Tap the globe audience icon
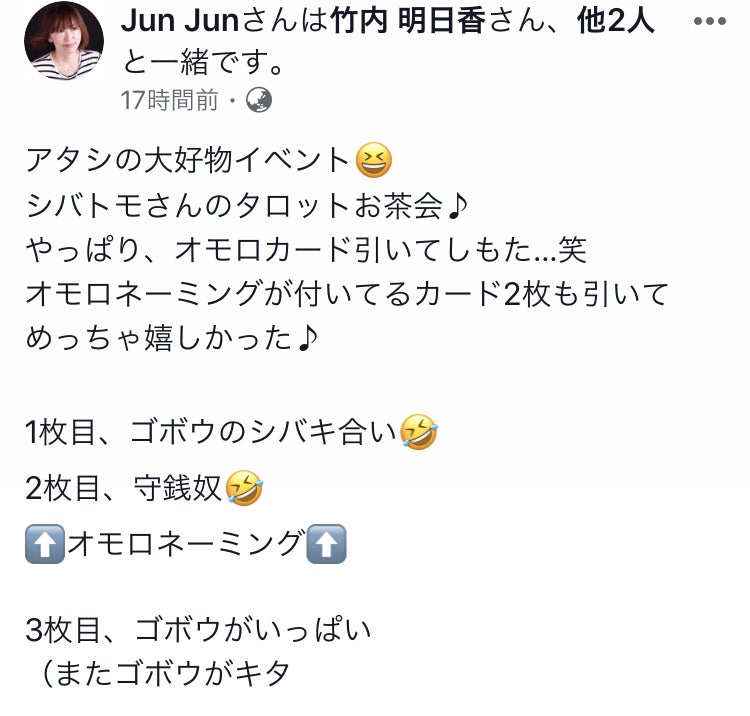Screen dimensions: 750x716 [x=258, y=100]
